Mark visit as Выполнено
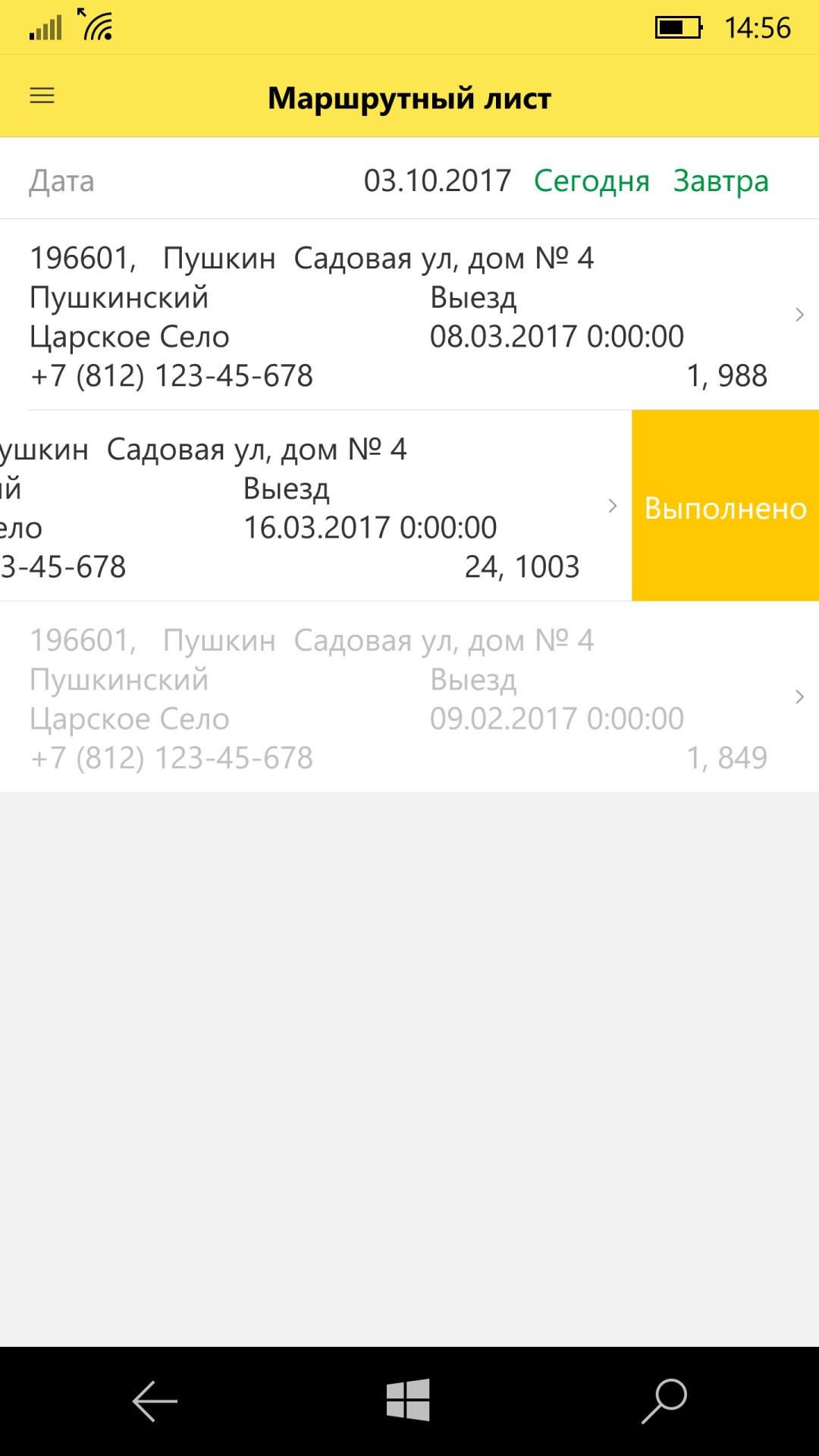Viewport: 819px width, 1456px height. click(725, 507)
